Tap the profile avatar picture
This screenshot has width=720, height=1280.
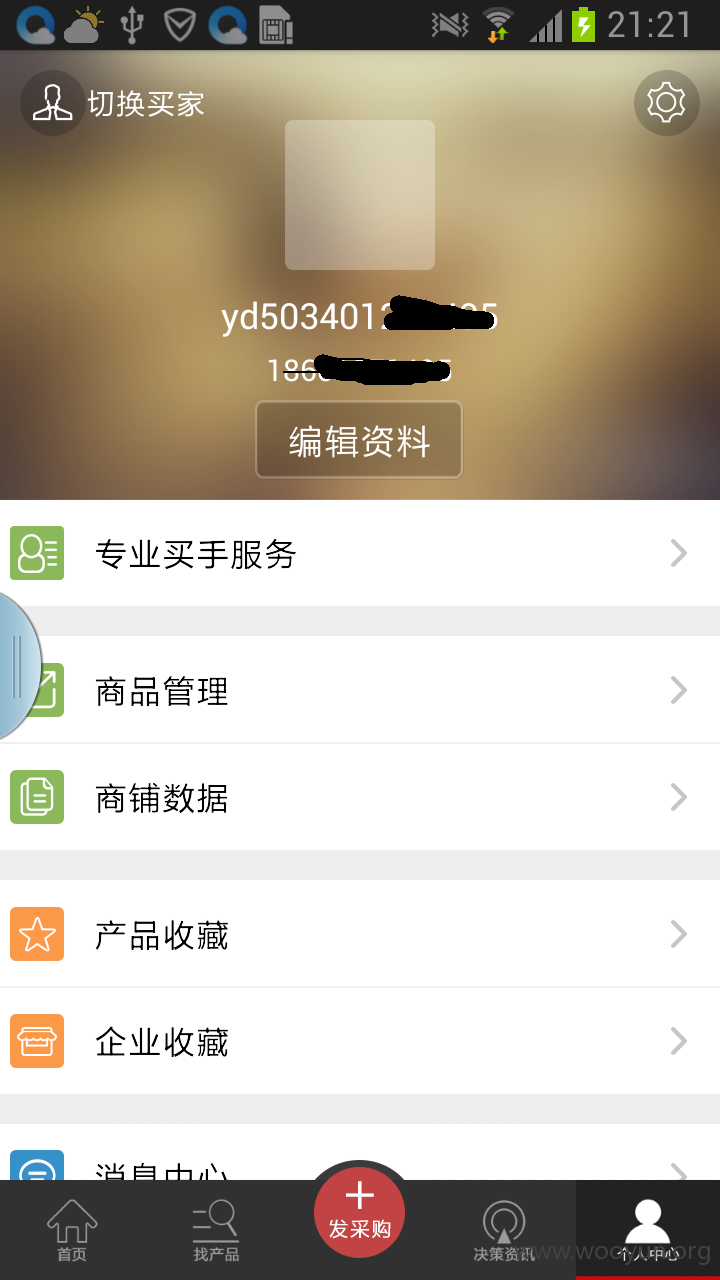pyautogui.click(x=360, y=195)
